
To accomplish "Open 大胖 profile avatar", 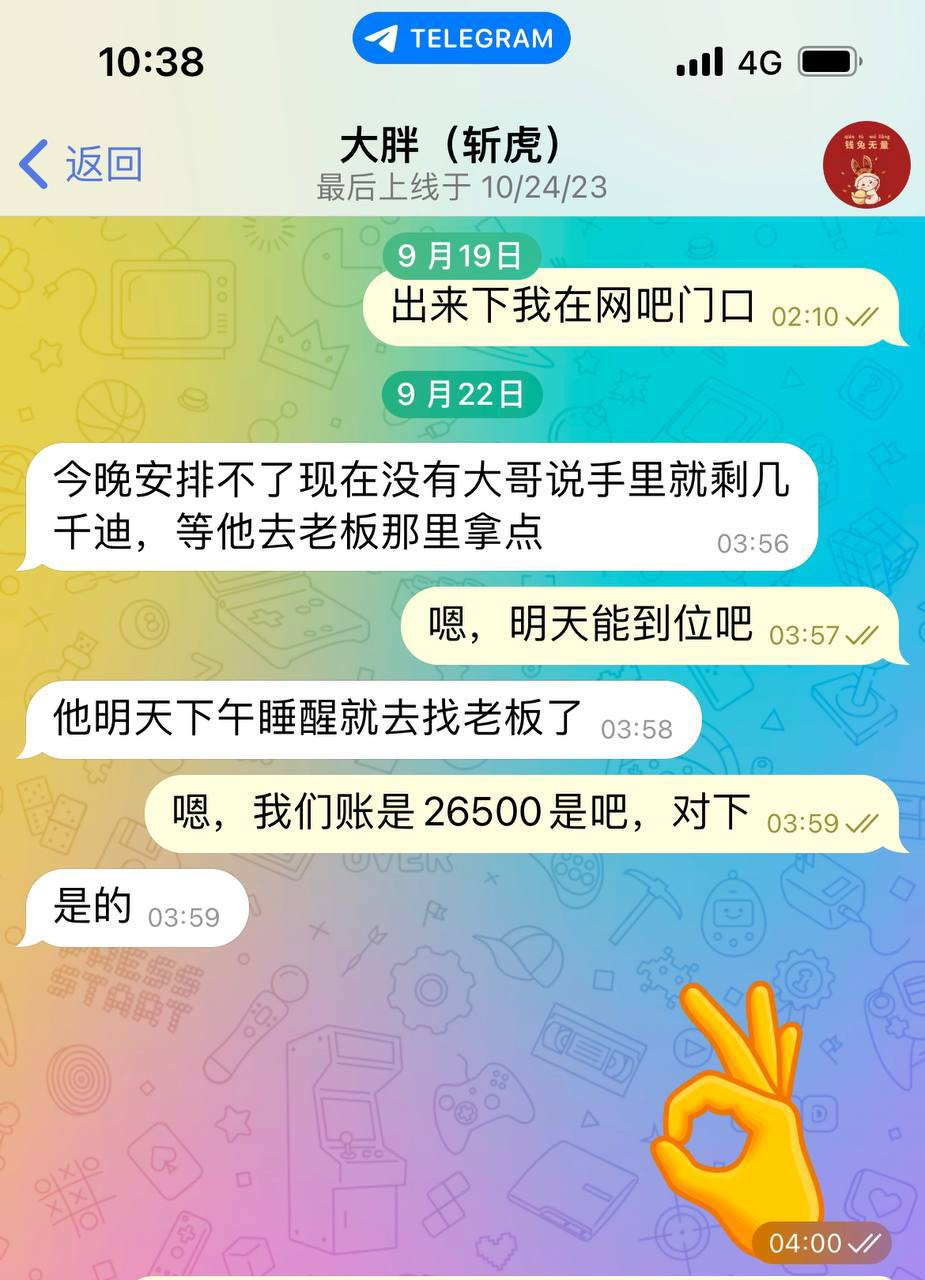I will (866, 164).
